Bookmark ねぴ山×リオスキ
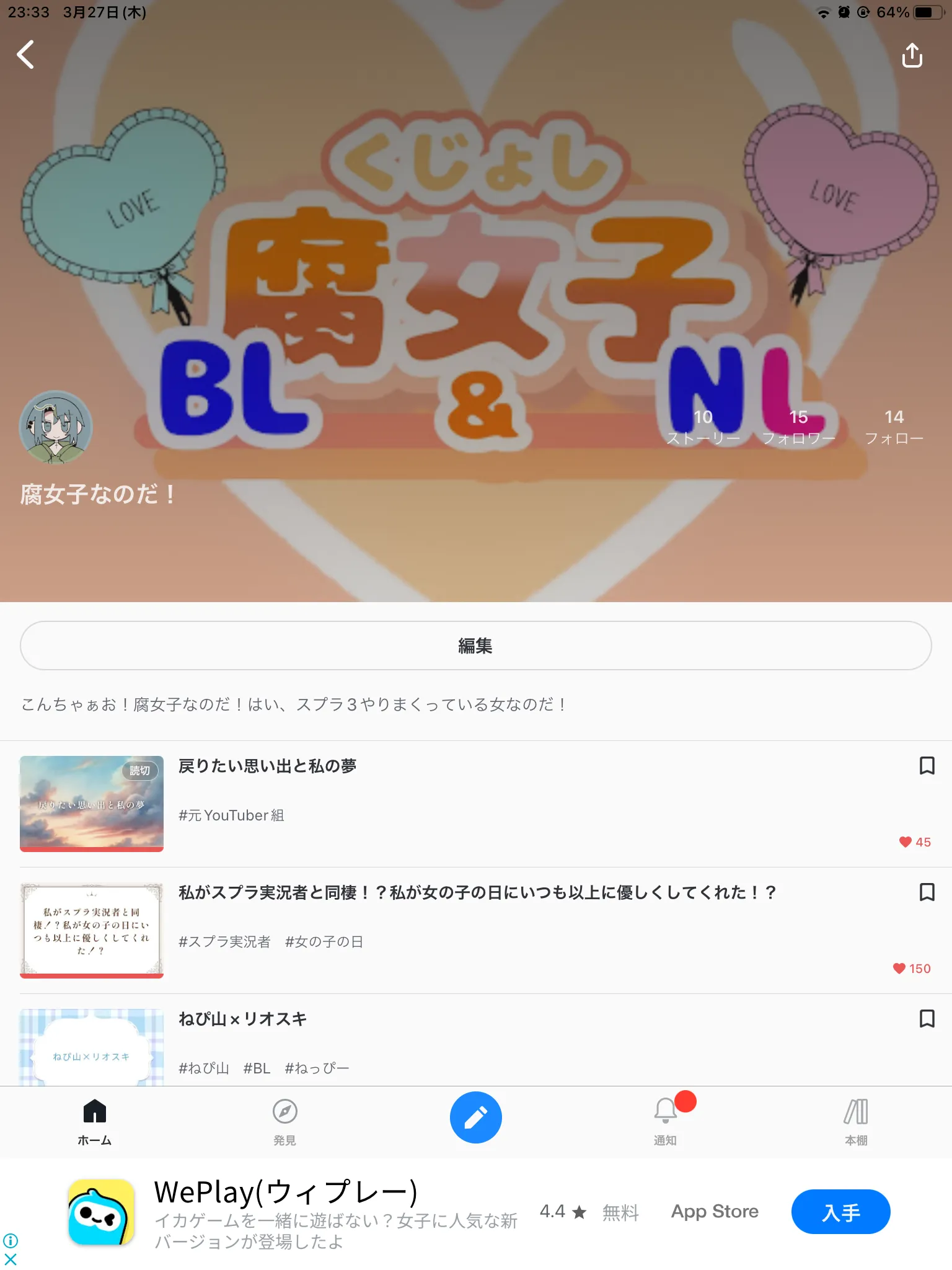Viewport: 952px width, 1270px height. pyautogui.click(x=927, y=1019)
